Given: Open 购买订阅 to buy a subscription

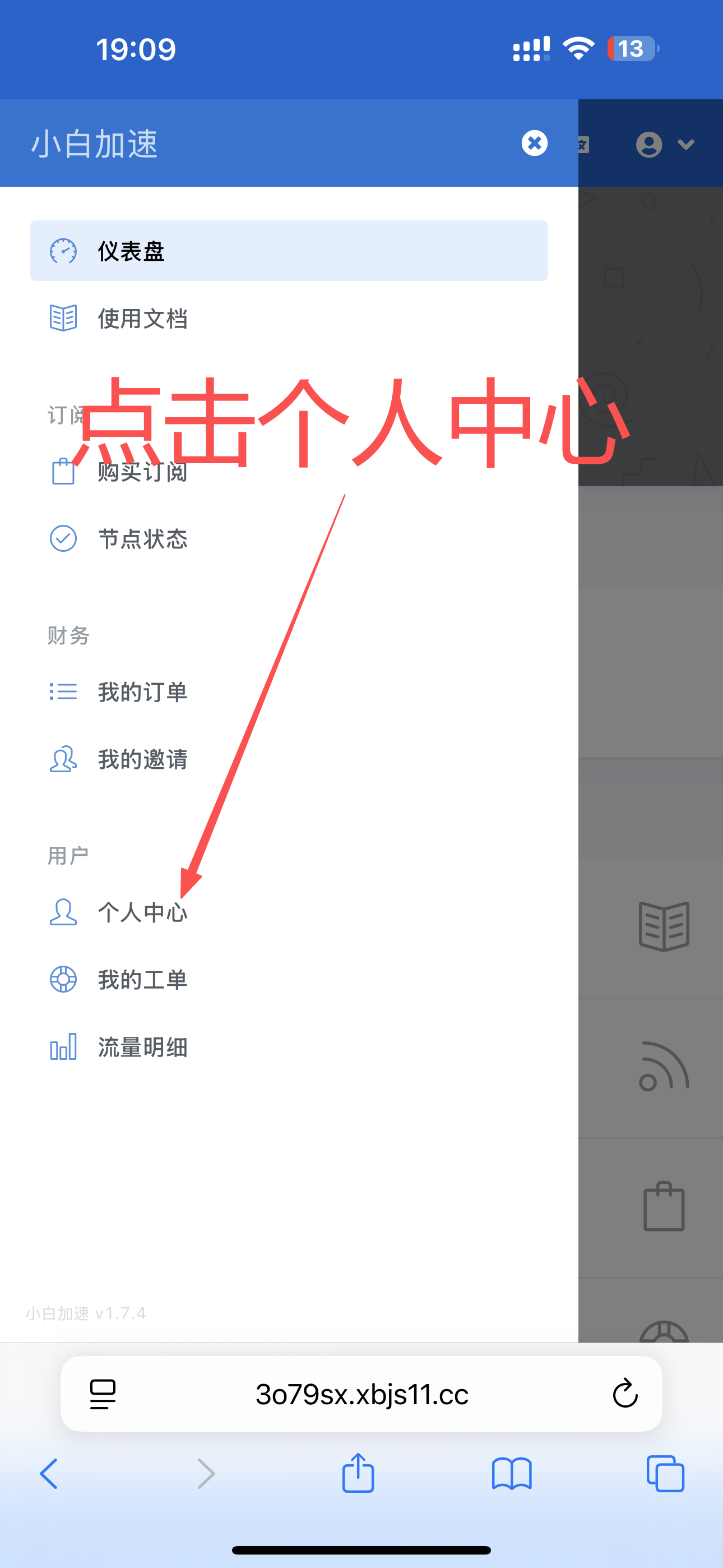Looking at the screenshot, I should [142, 472].
